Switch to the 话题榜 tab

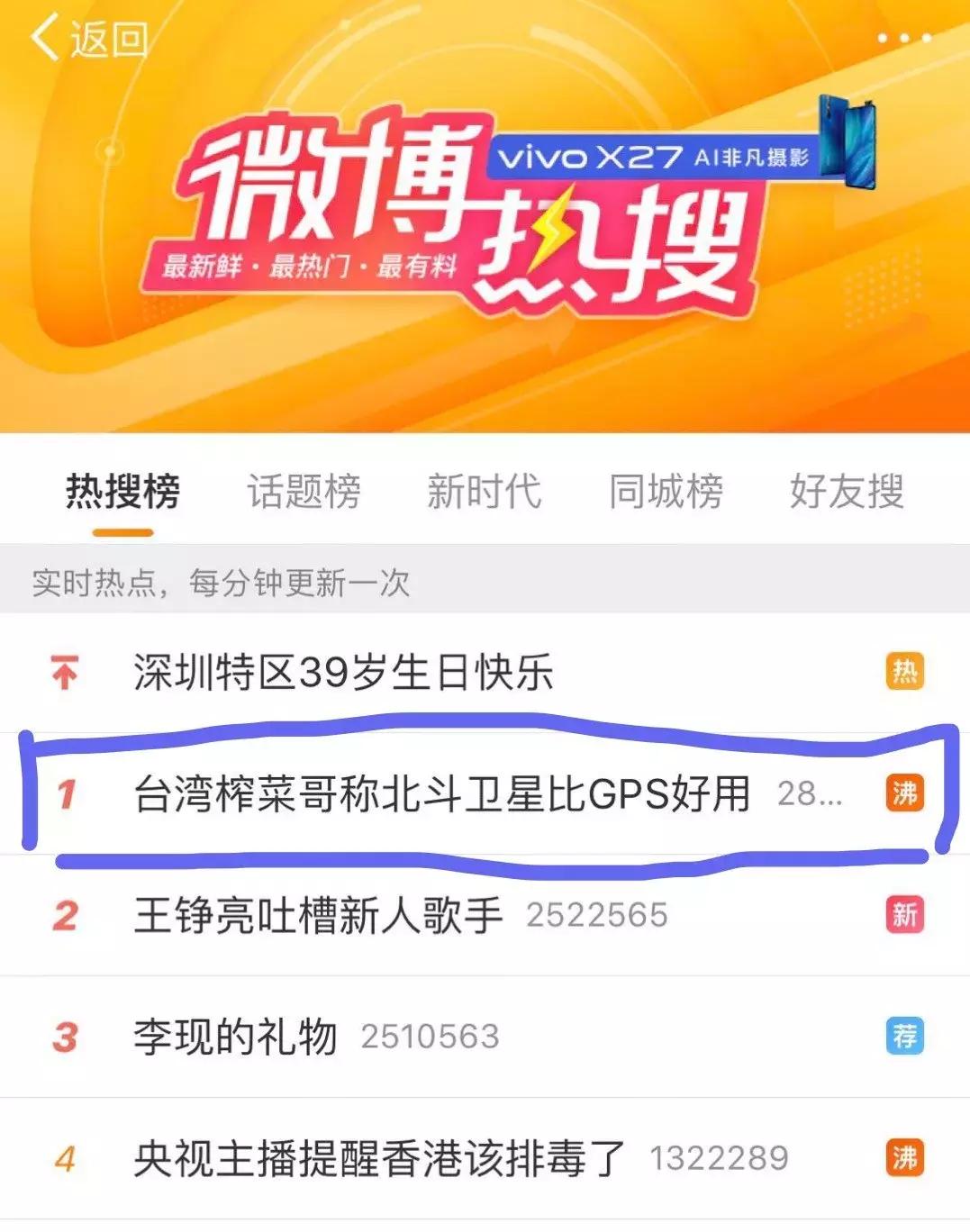click(304, 492)
